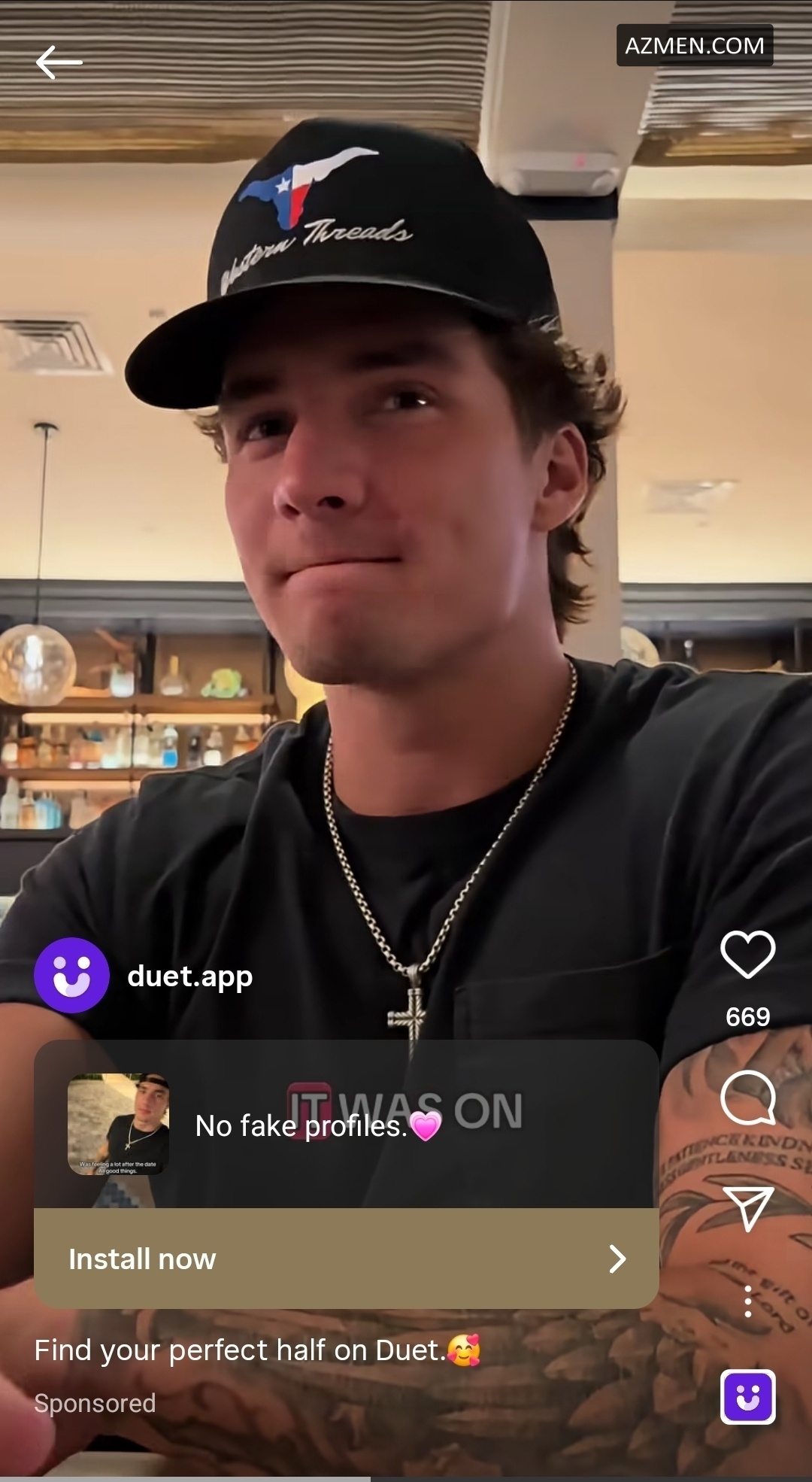Share the reel via paper plane
The width and height of the screenshot is (812, 1482).
(x=747, y=1207)
